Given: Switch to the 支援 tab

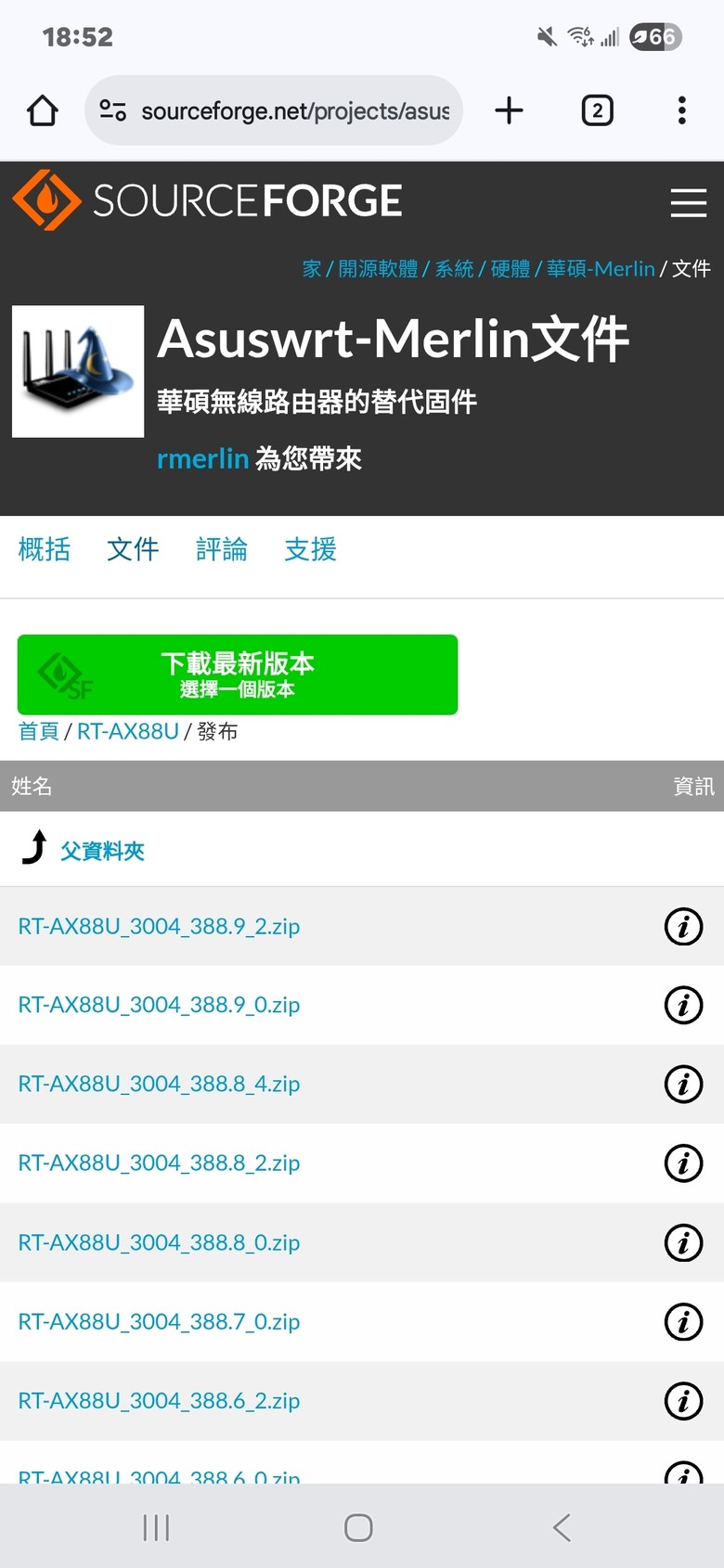Looking at the screenshot, I should 310,549.
